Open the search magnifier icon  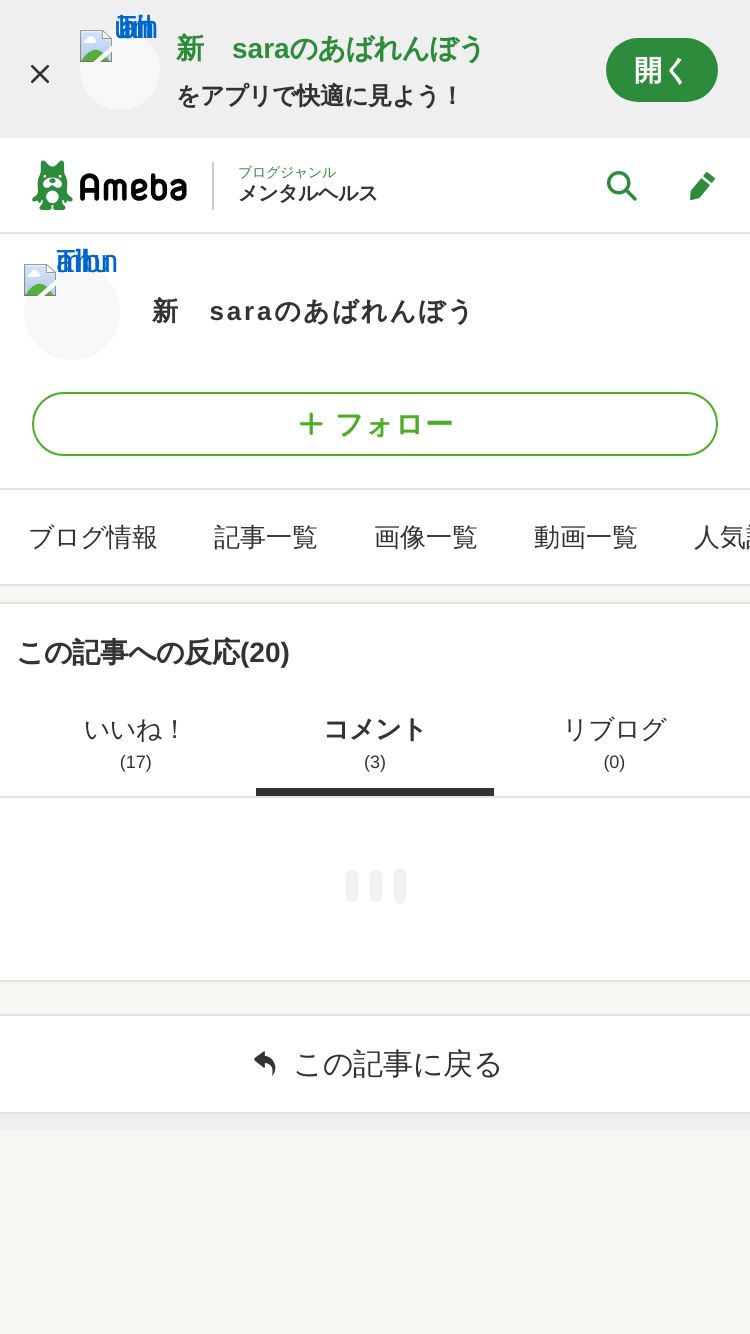point(621,186)
